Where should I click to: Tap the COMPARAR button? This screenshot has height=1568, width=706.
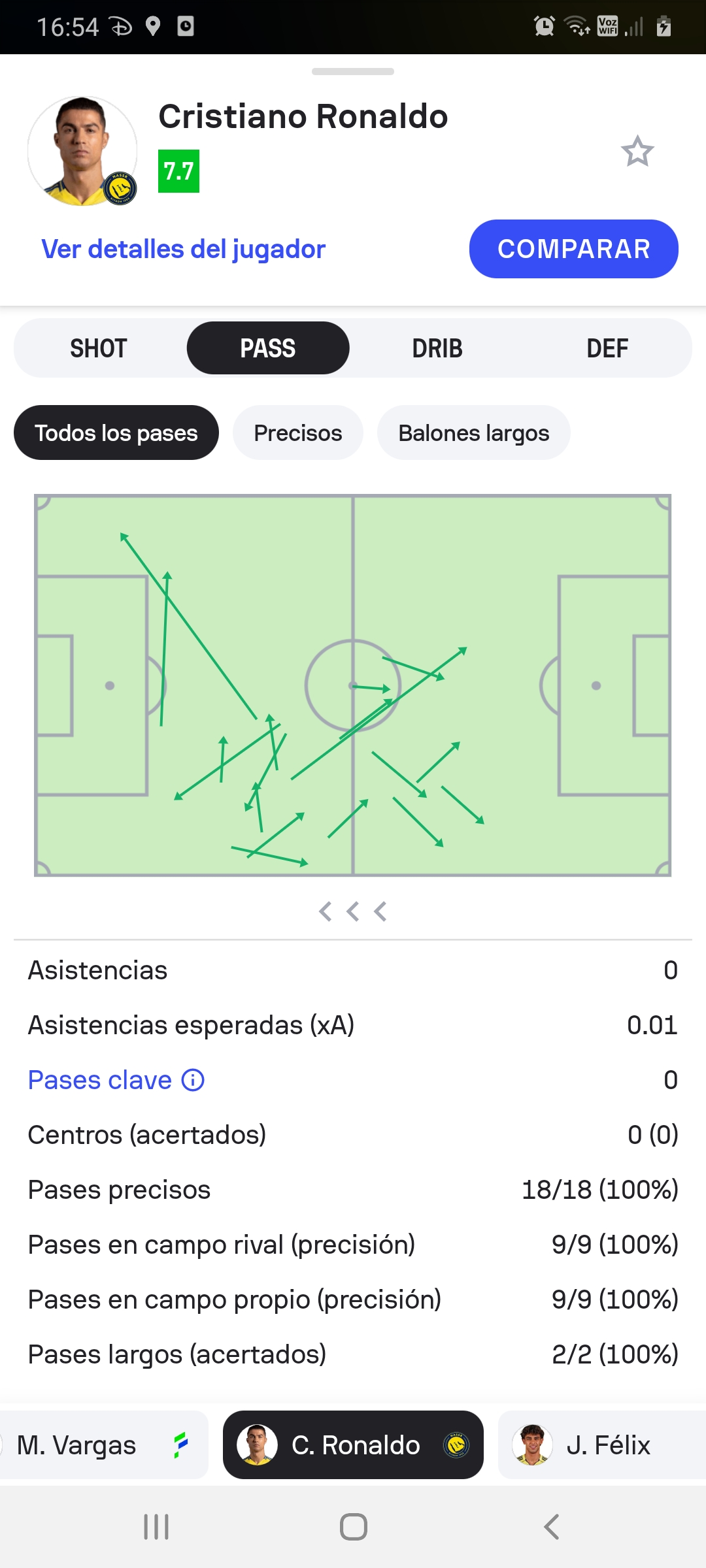[573, 249]
